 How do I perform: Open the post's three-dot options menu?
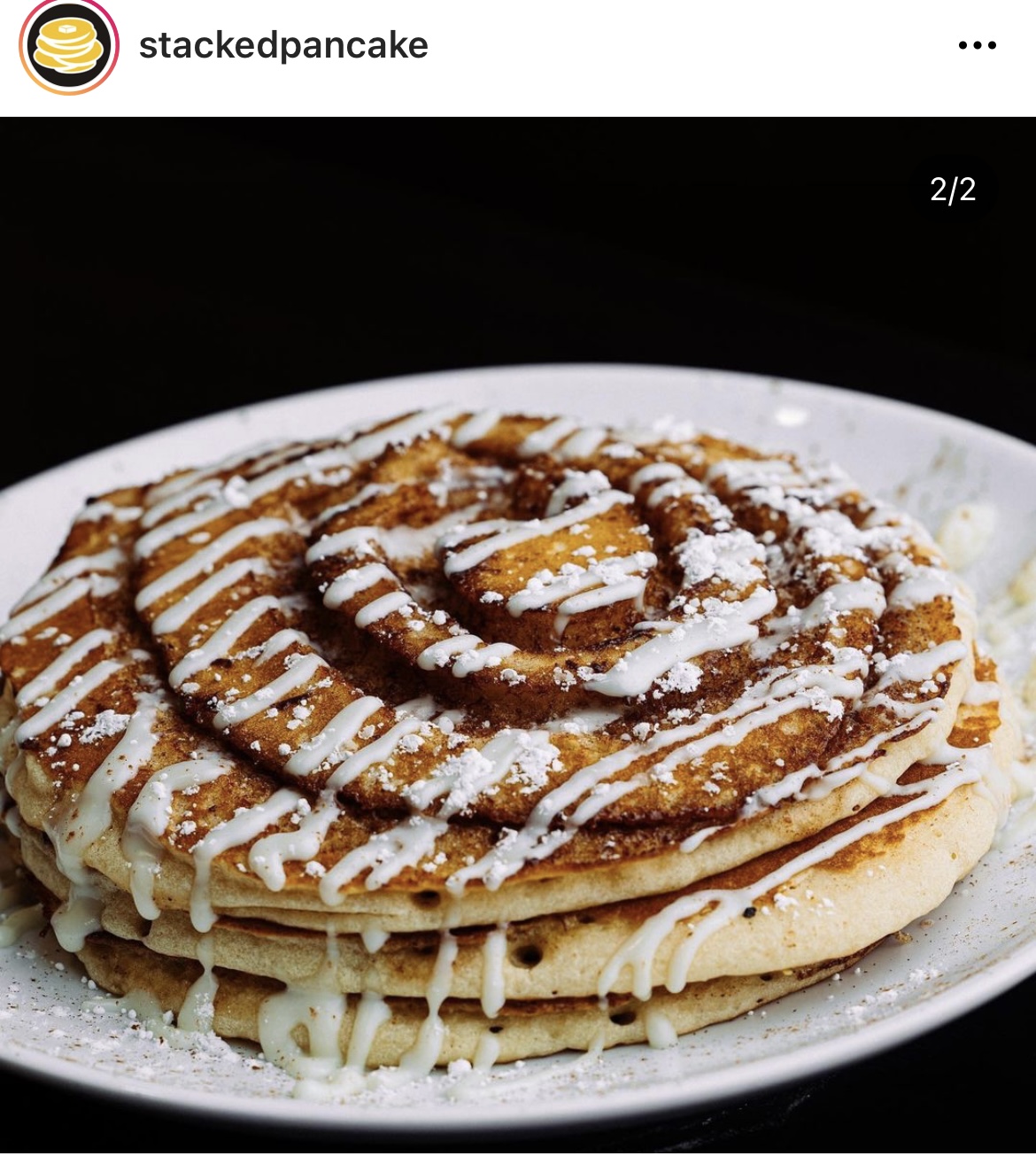[x=977, y=46]
